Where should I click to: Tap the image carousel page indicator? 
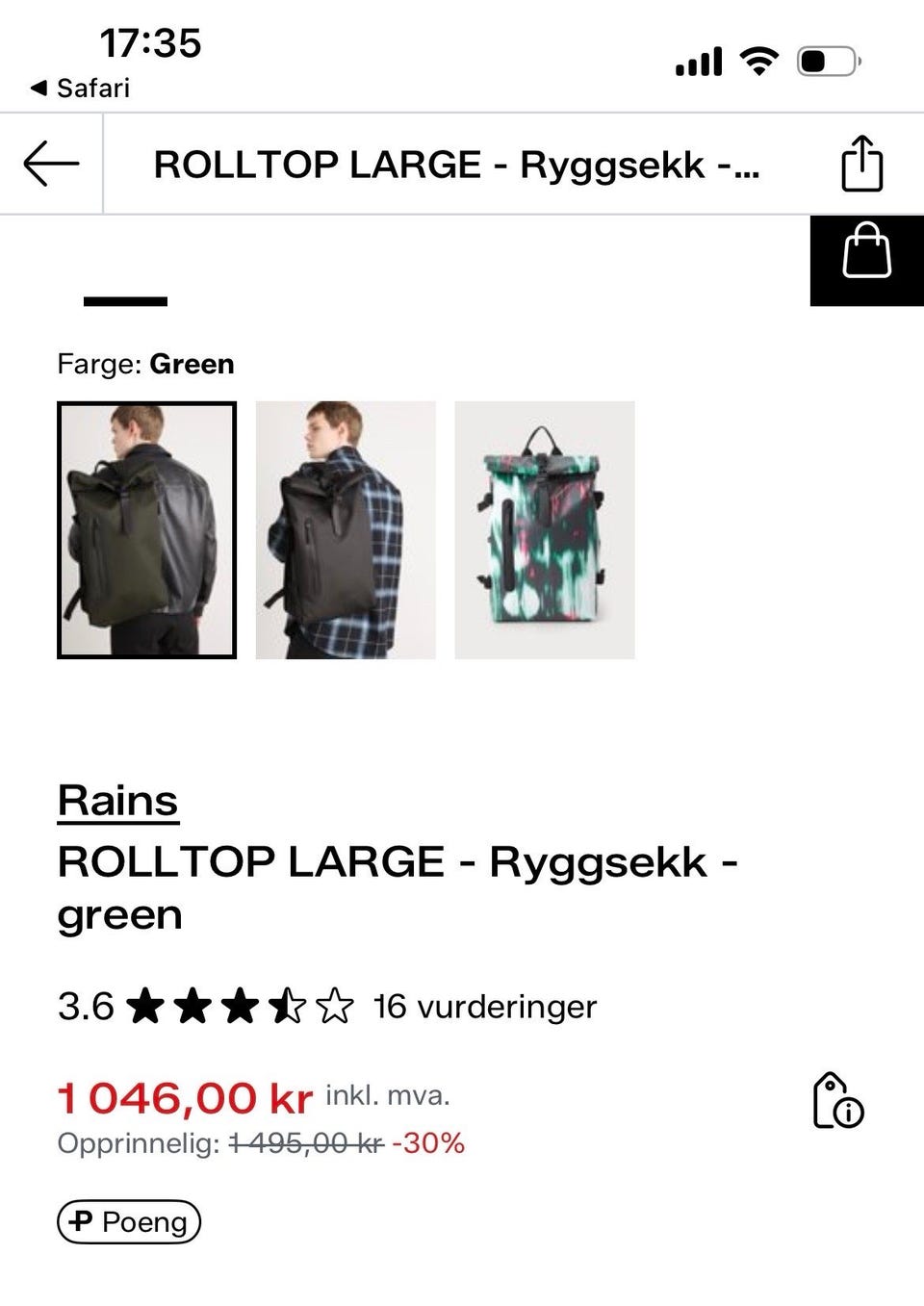coord(126,300)
